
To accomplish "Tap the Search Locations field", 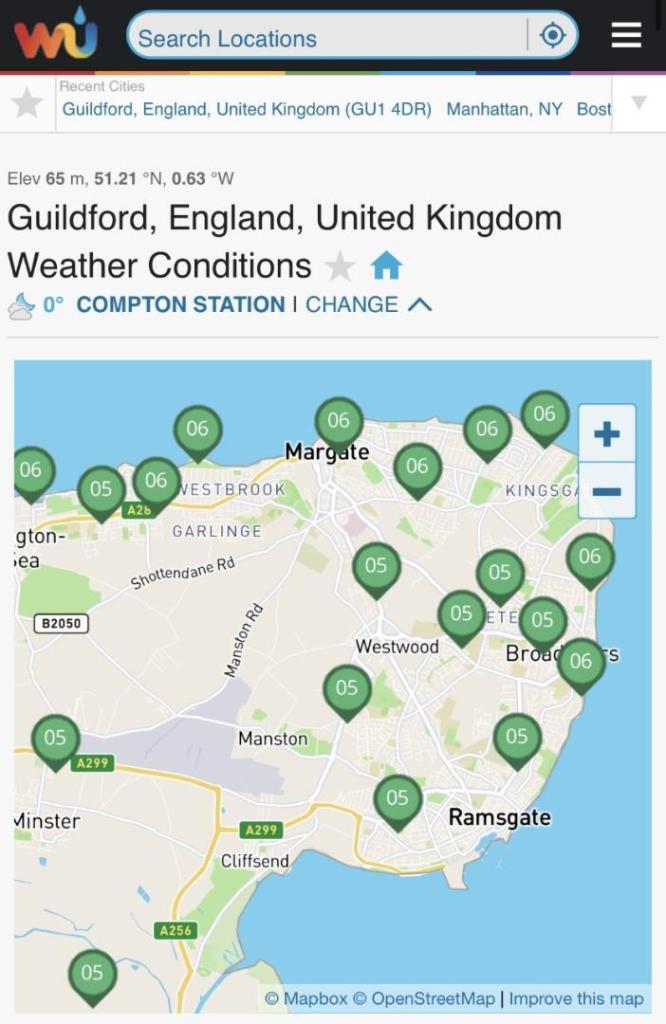I will click(x=328, y=37).
